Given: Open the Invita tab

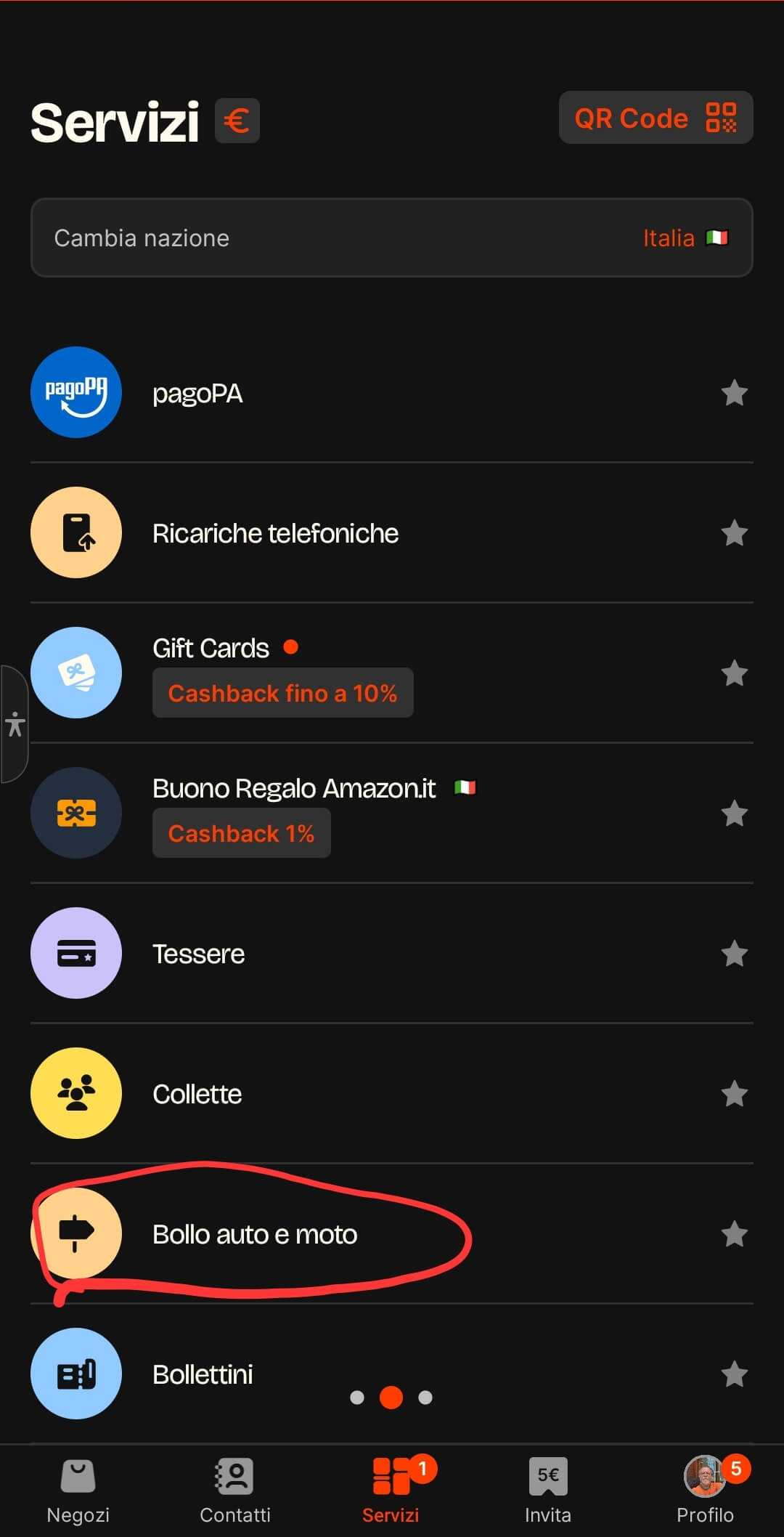Looking at the screenshot, I should pyautogui.click(x=548, y=1491).
